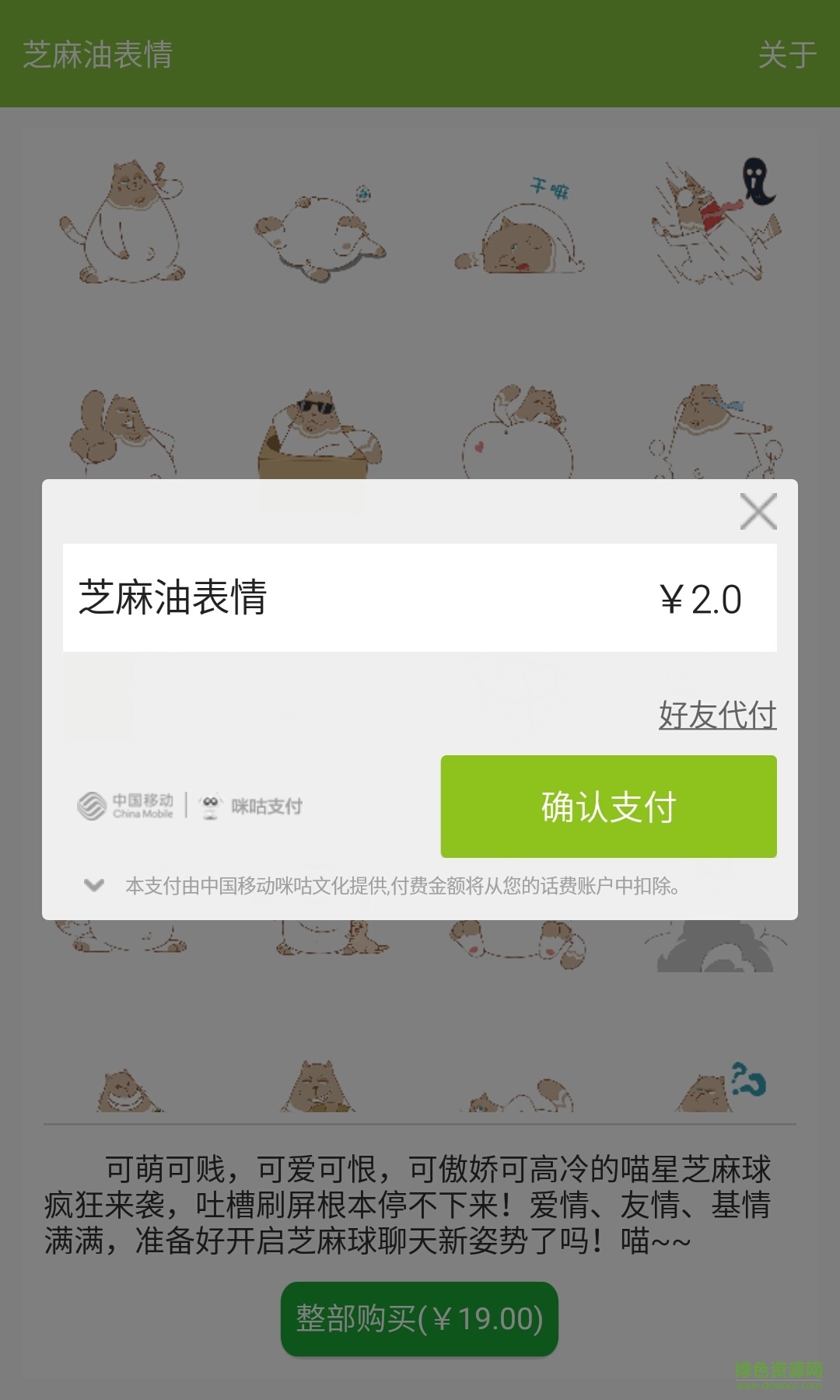Expand the payment disclaimer chevron
This screenshot has width=840, height=1400.
[x=93, y=885]
